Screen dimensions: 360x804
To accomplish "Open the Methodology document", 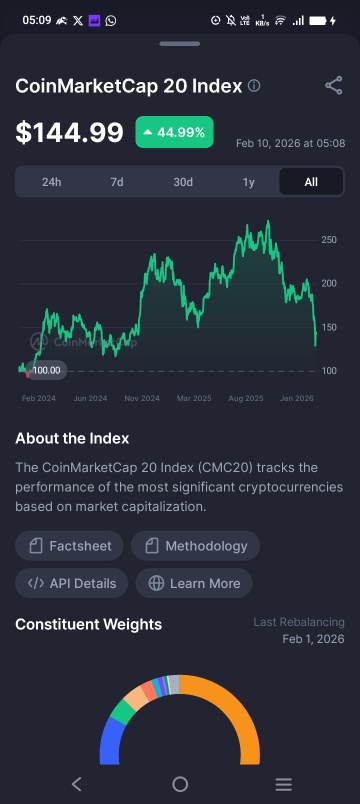I will tap(195, 546).
